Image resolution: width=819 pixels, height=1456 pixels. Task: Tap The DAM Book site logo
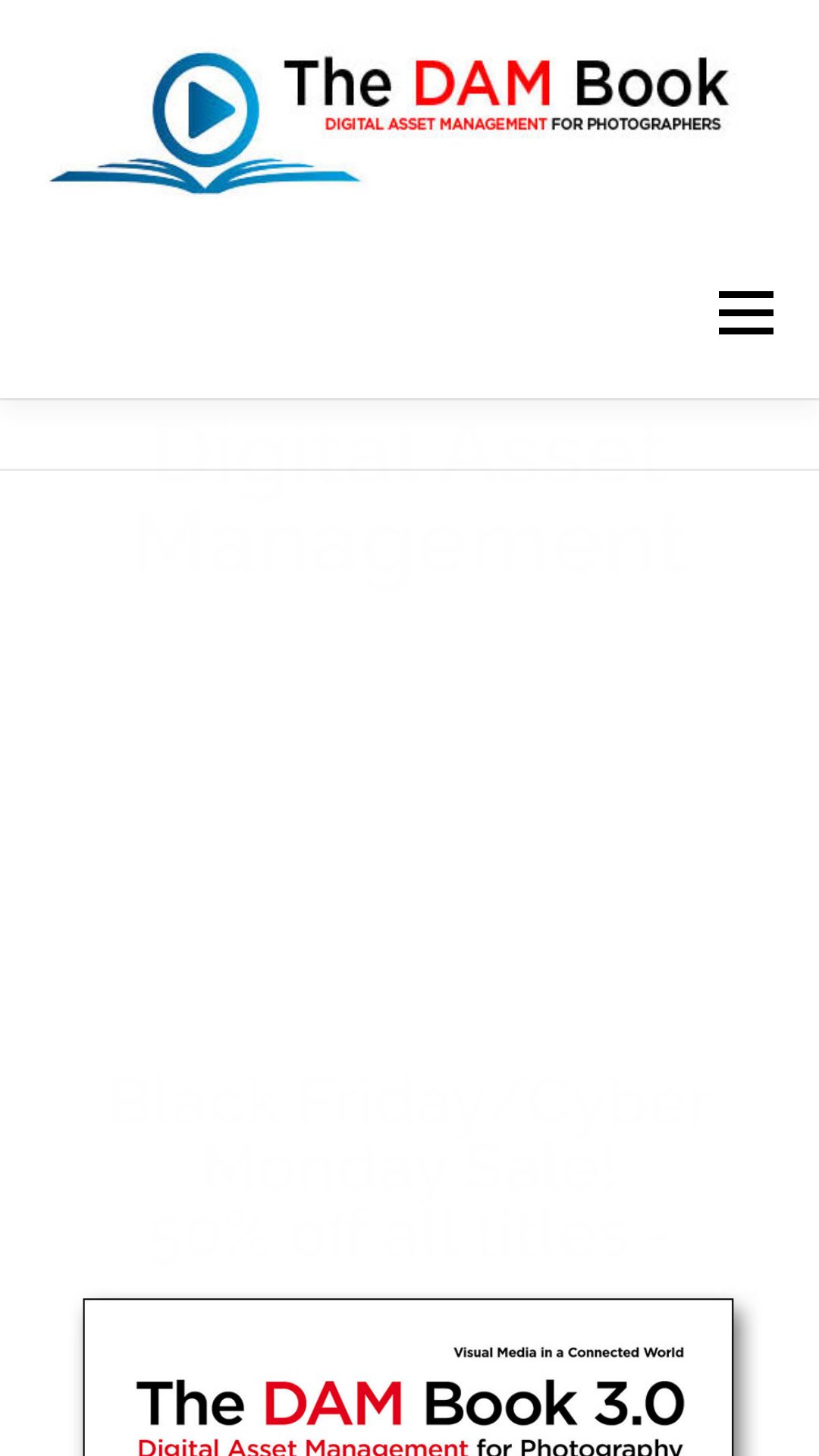click(x=389, y=123)
